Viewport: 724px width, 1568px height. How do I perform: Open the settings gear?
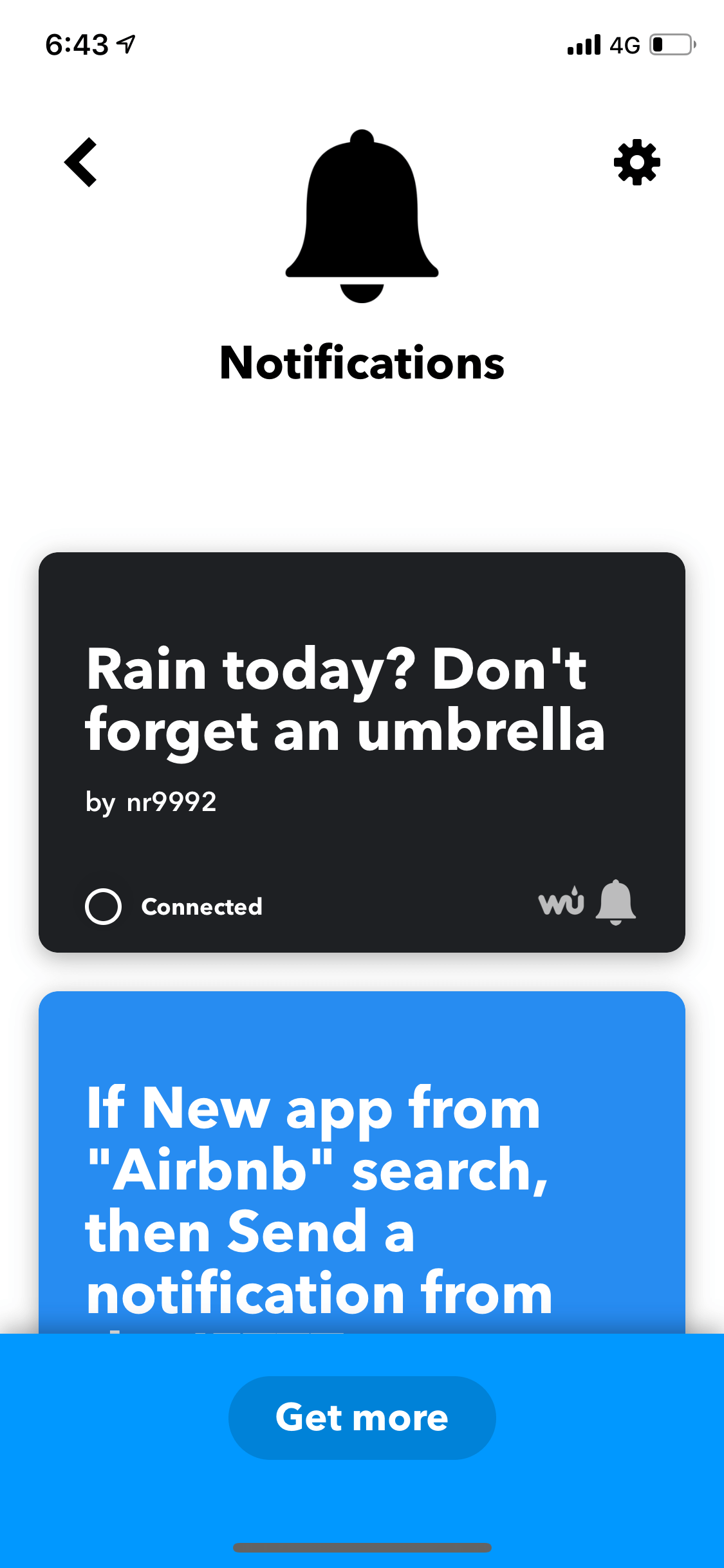[x=637, y=162]
